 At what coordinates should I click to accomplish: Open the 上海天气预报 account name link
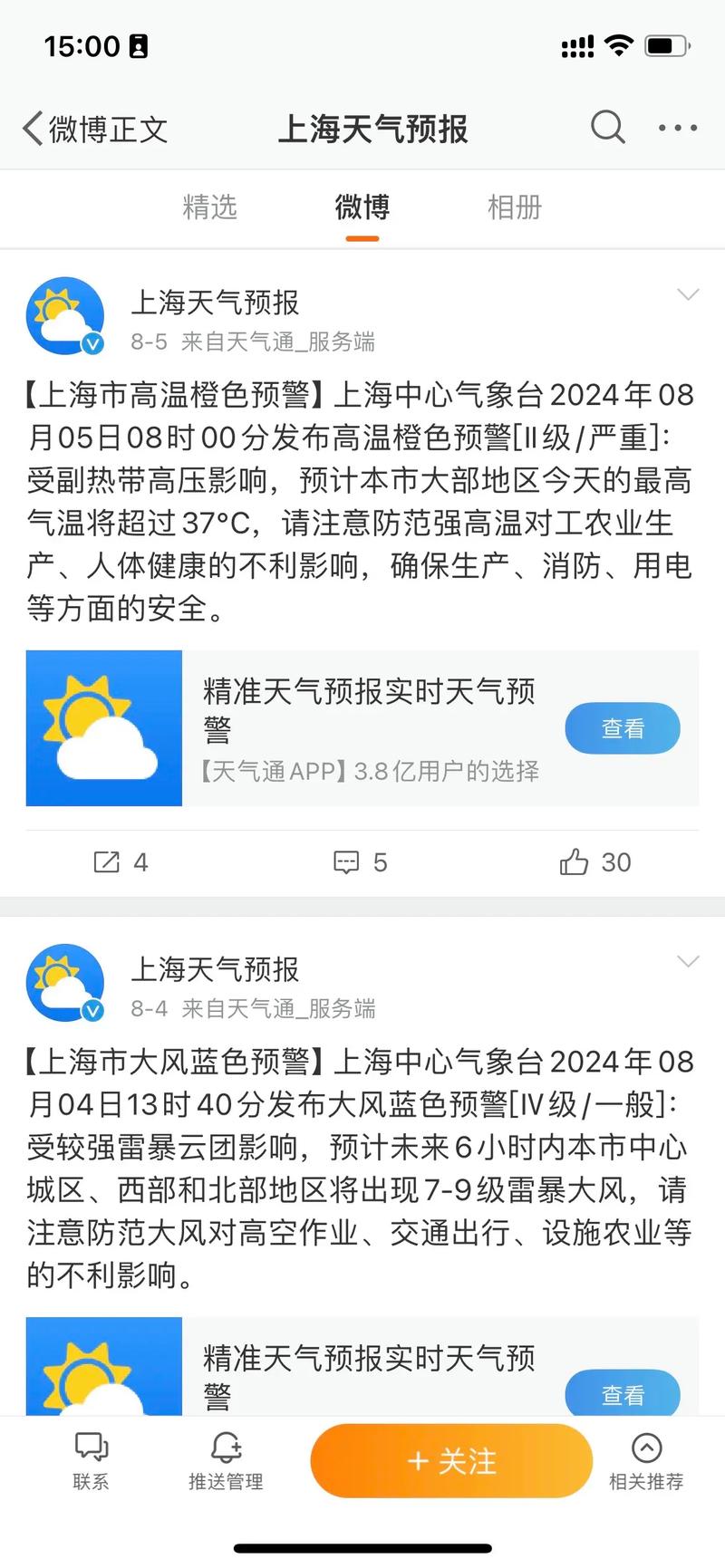(x=214, y=303)
